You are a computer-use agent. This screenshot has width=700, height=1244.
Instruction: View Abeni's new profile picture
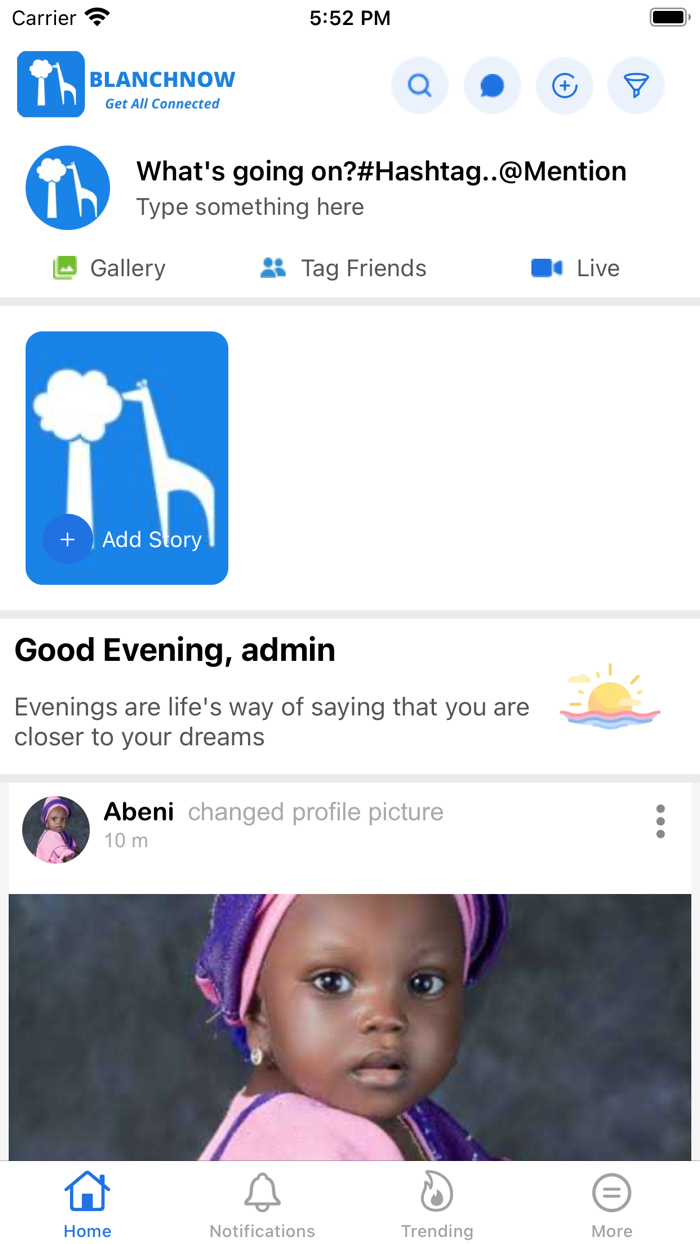click(350, 1025)
